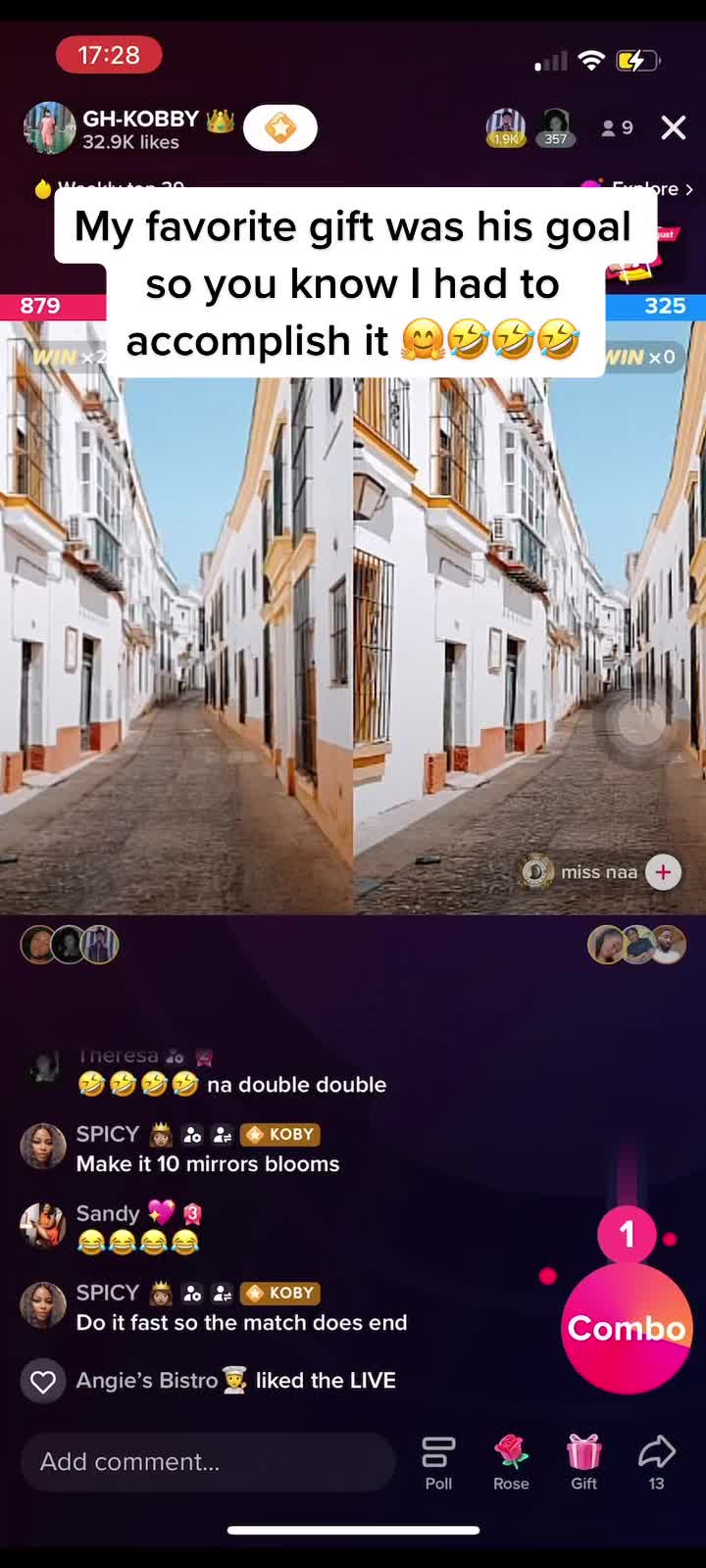
Task: Send a Rose gift
Action: 511,1463
